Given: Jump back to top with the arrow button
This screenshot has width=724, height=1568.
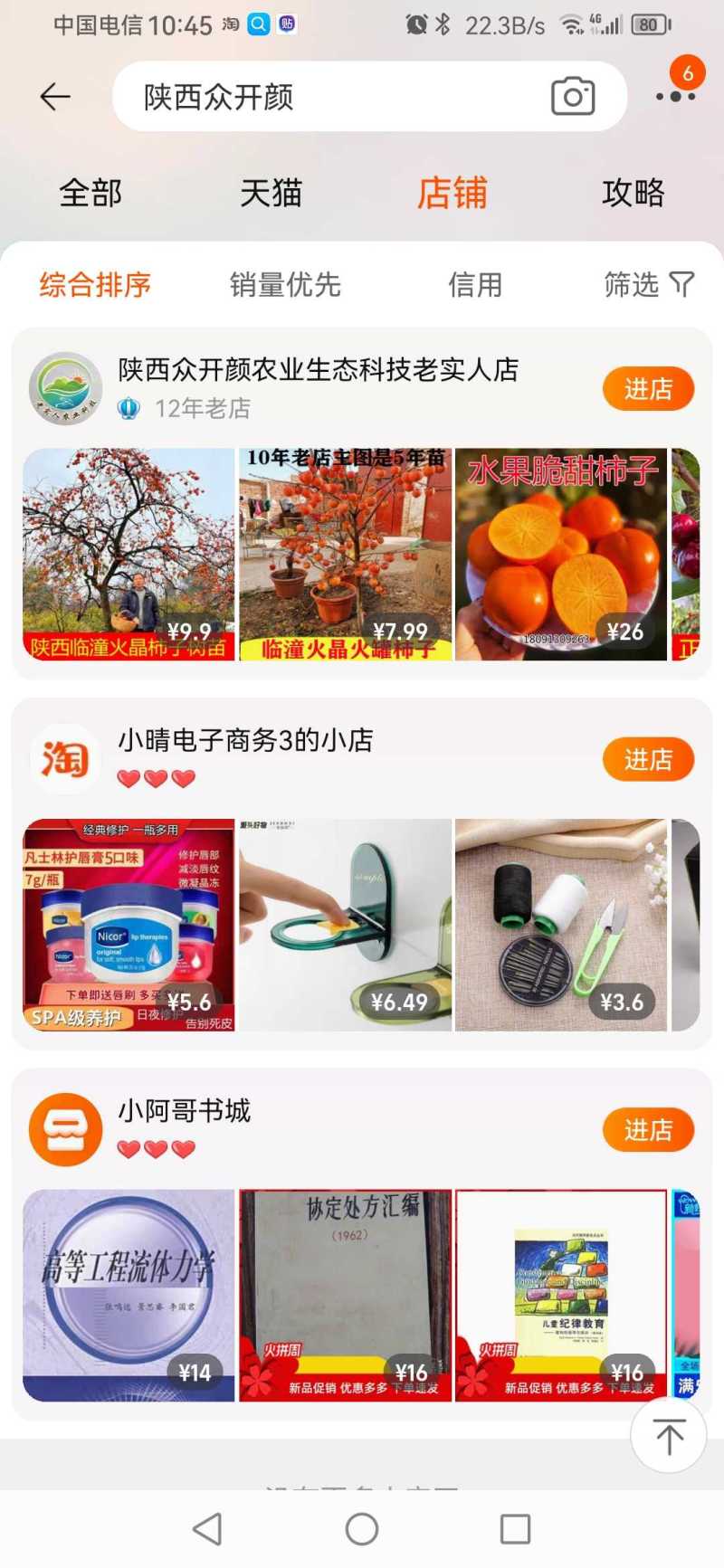Looking at the screenshot, I should (x=669, y=1436).
